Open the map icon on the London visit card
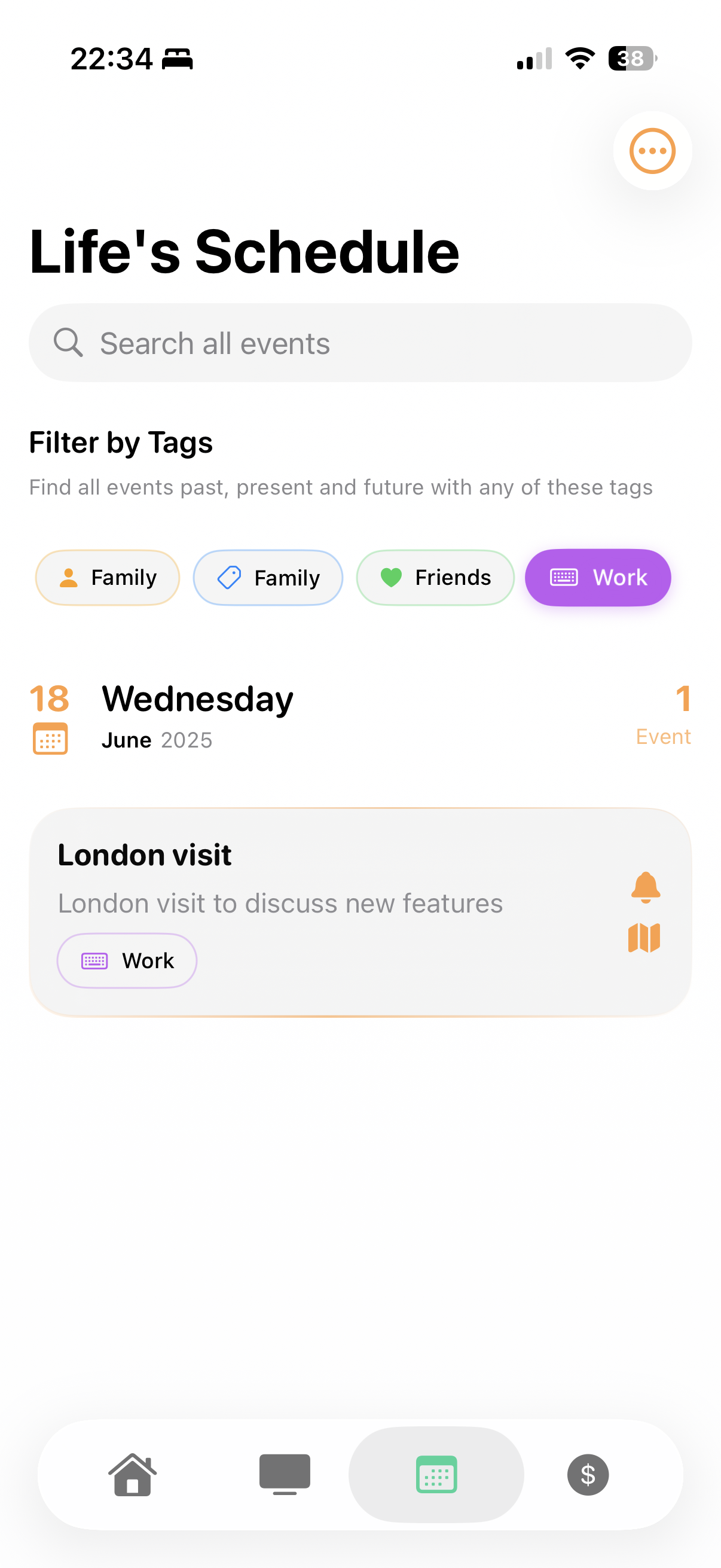This screenshot has width=721, height=1568. click(x=645, y=938)
